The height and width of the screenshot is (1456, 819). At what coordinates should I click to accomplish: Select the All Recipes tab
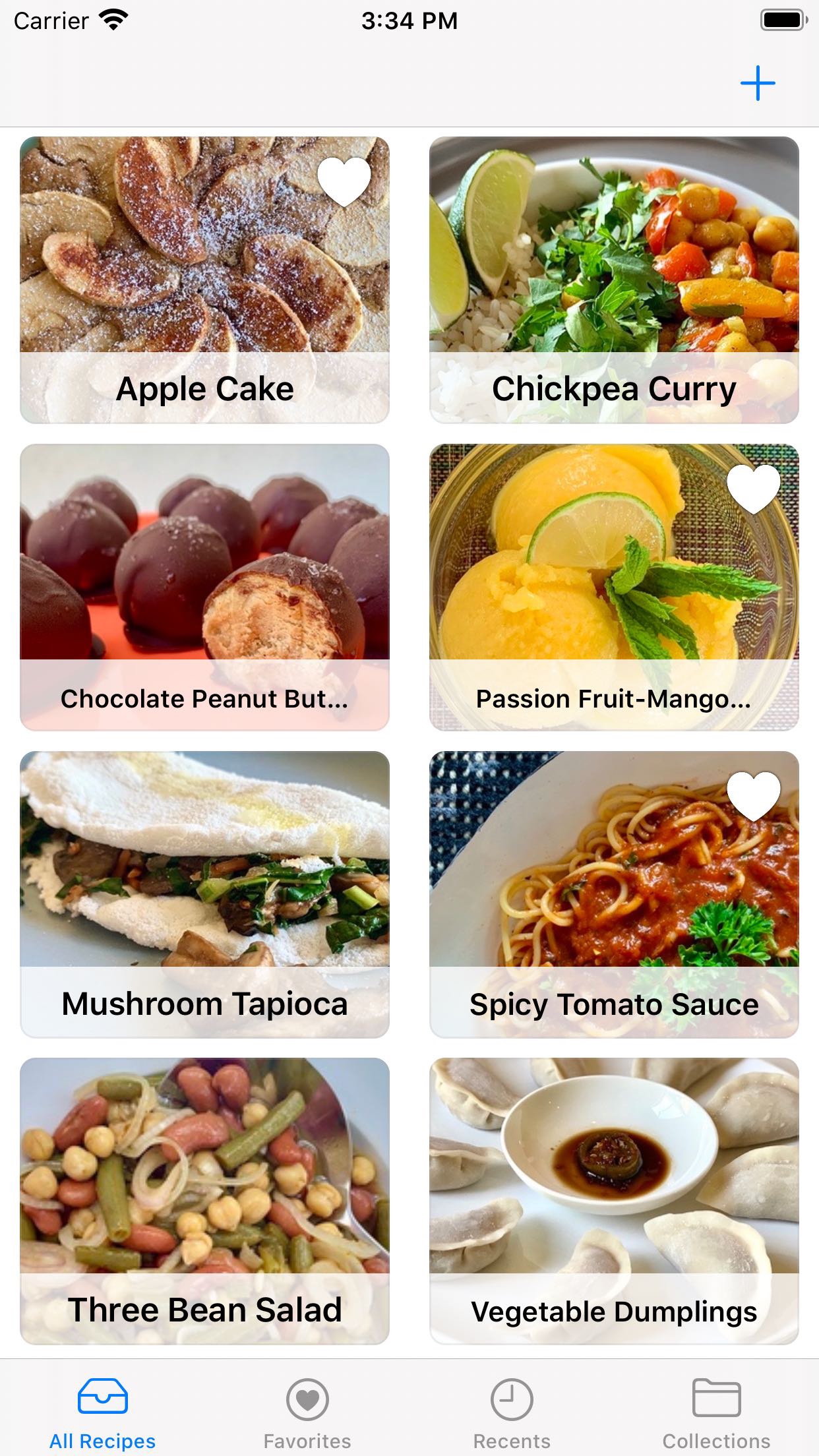(x=103, y=1412)
